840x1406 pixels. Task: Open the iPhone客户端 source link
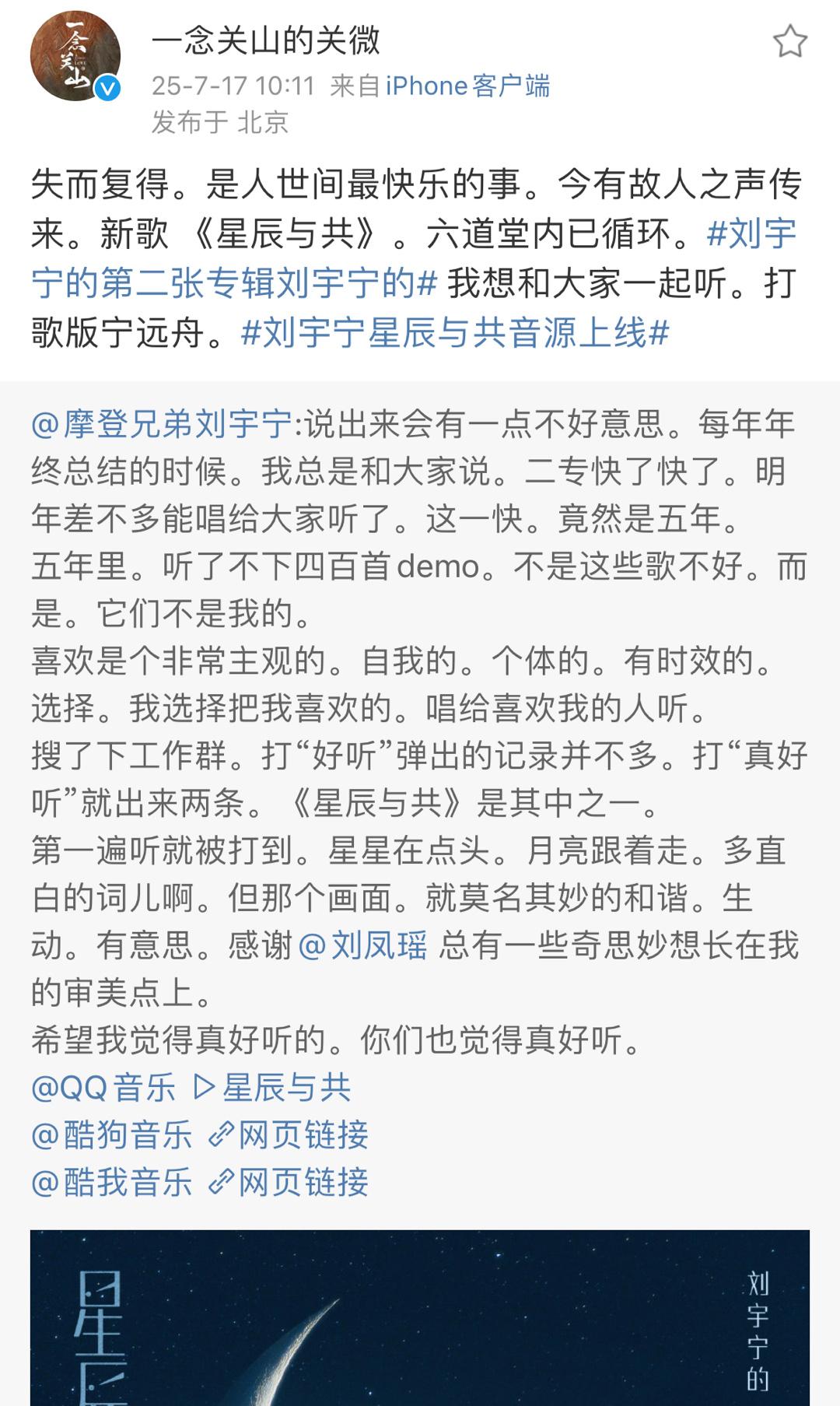[x=467, y=86]
